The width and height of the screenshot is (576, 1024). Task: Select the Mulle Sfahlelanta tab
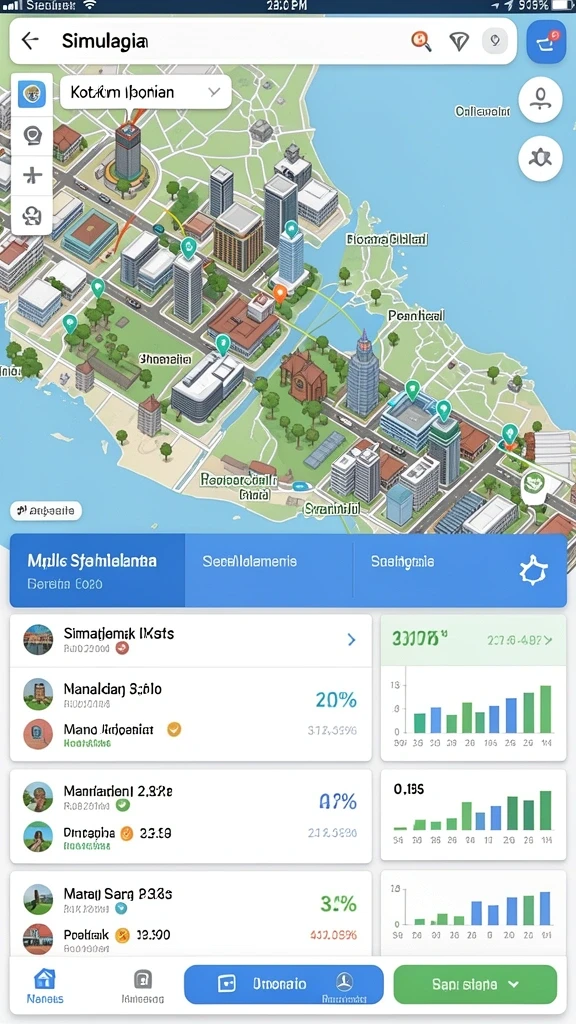97,571
